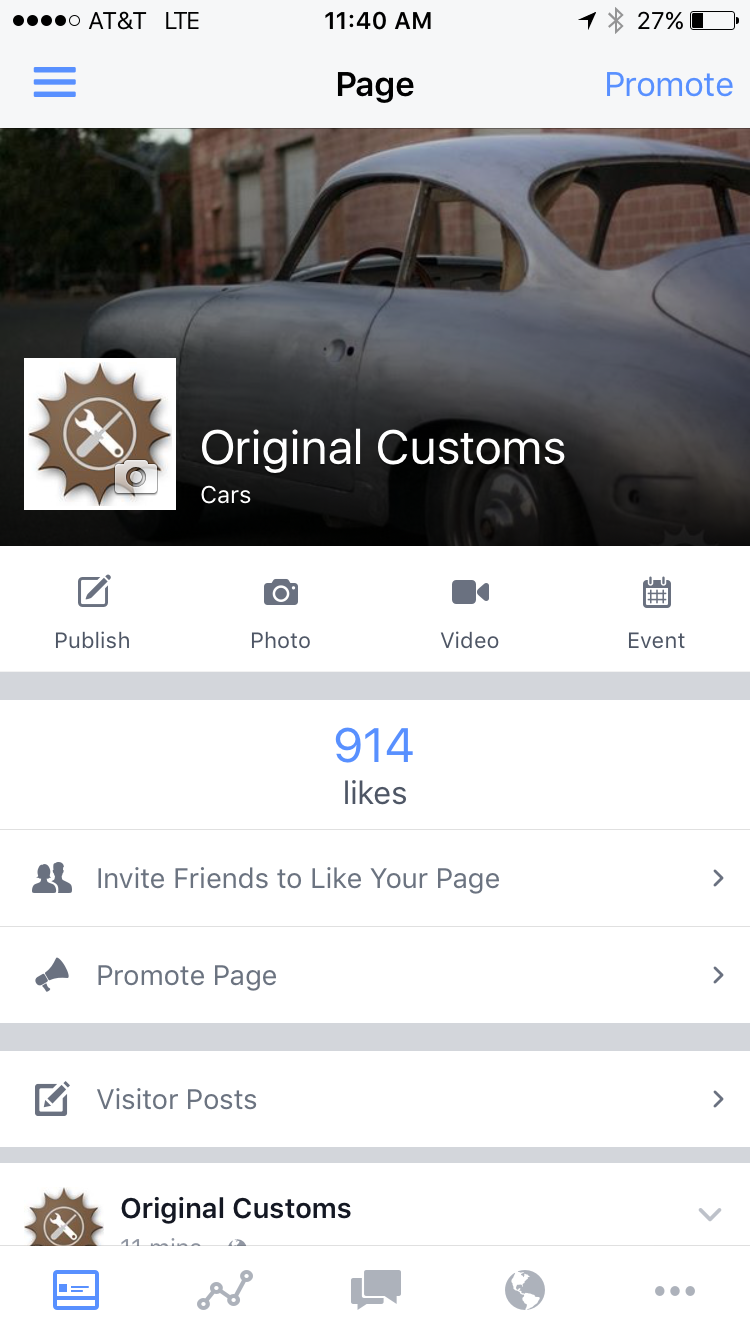The width and height of the screenshot is (750, 1334).
Task: Open the more options tab
Action: [x=674, y=1290]
